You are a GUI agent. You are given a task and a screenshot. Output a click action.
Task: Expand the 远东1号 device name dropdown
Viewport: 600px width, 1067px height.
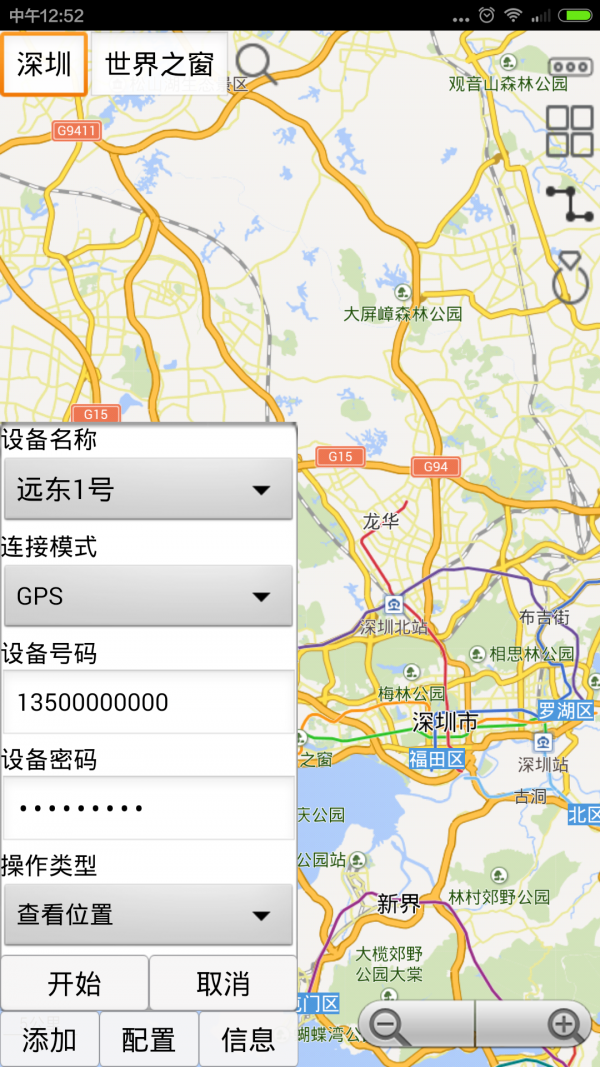pyautogui.click(x=148, y=490)
